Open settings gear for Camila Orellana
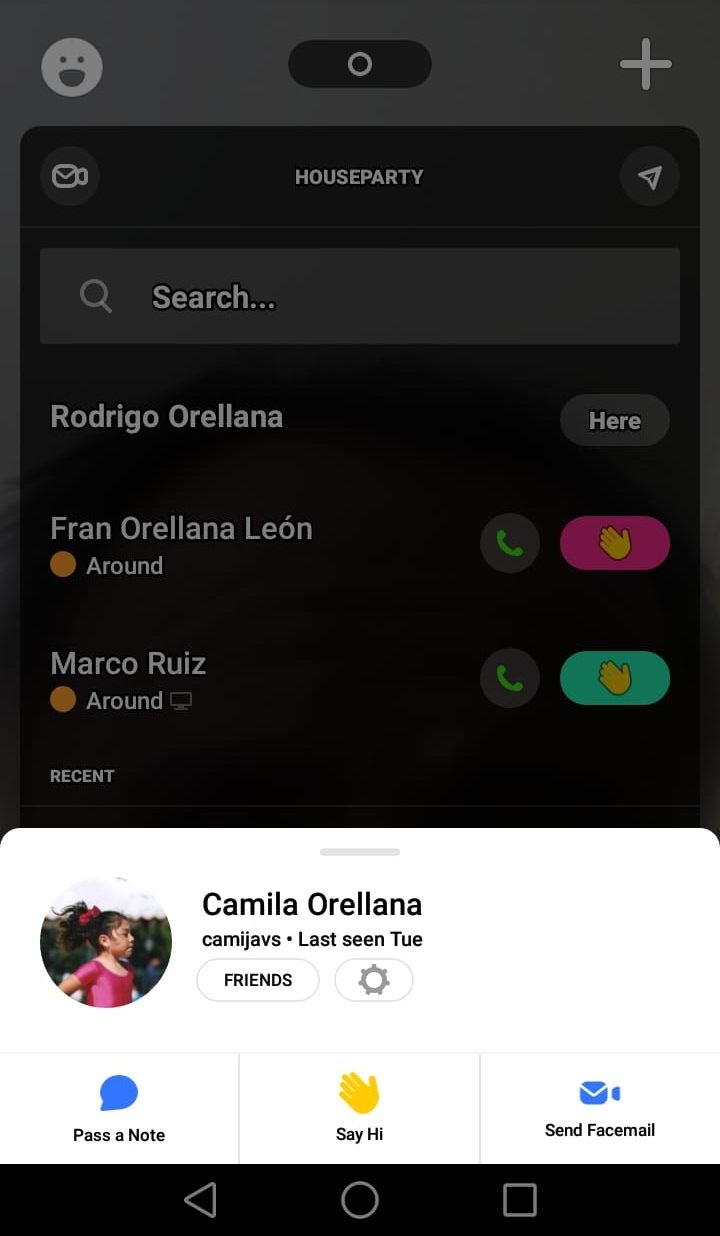720x1236 pixels. pos(374,980)
